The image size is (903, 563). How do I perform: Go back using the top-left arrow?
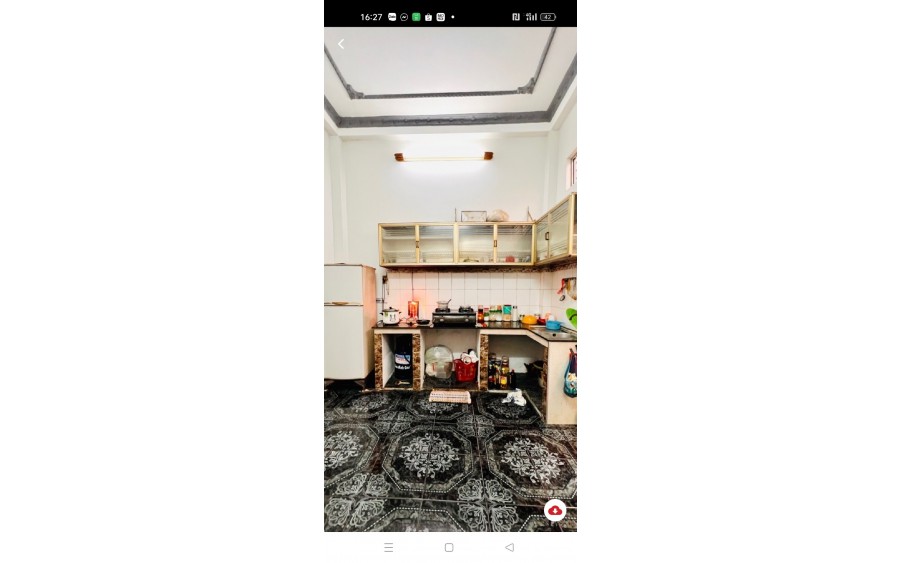click(x=341, y=44)
